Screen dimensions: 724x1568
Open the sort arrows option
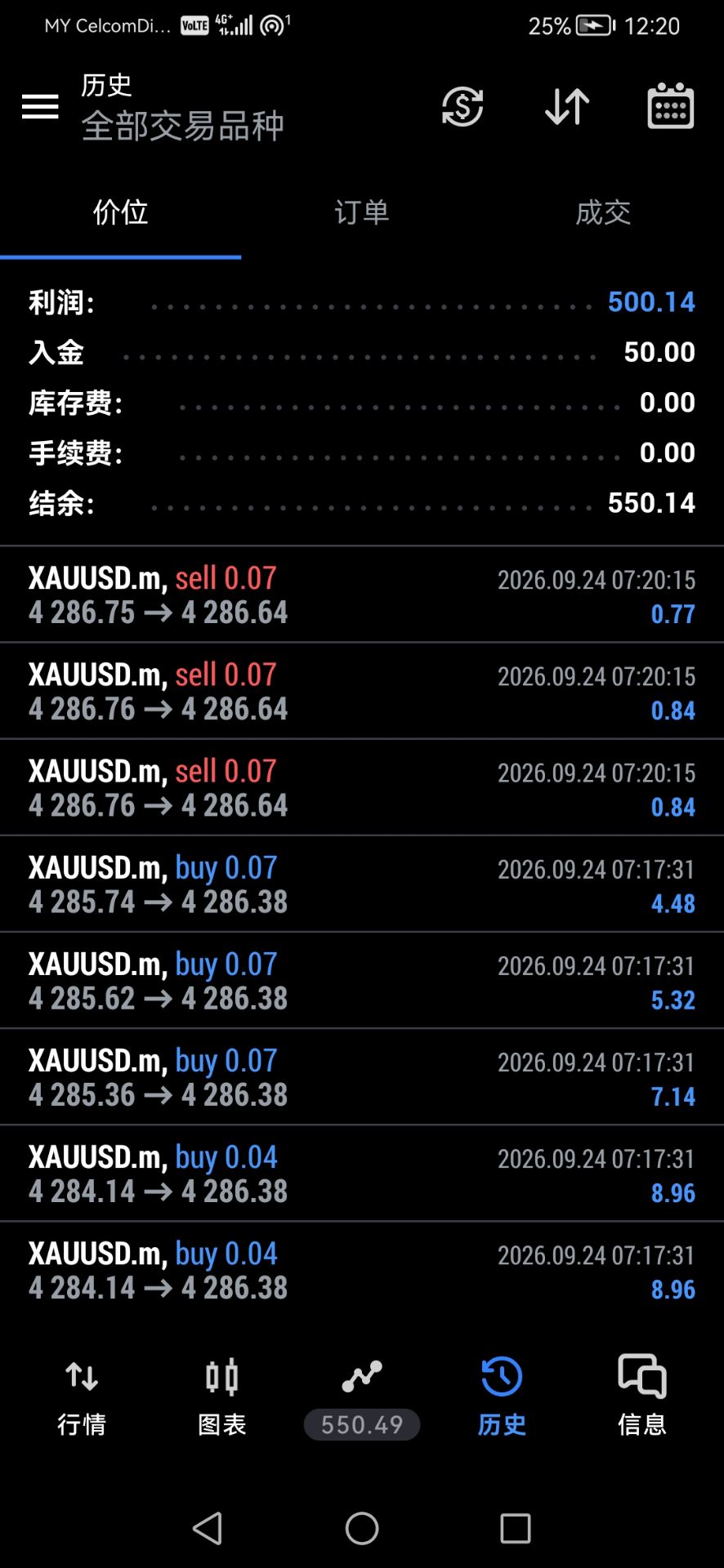point(567,106)
